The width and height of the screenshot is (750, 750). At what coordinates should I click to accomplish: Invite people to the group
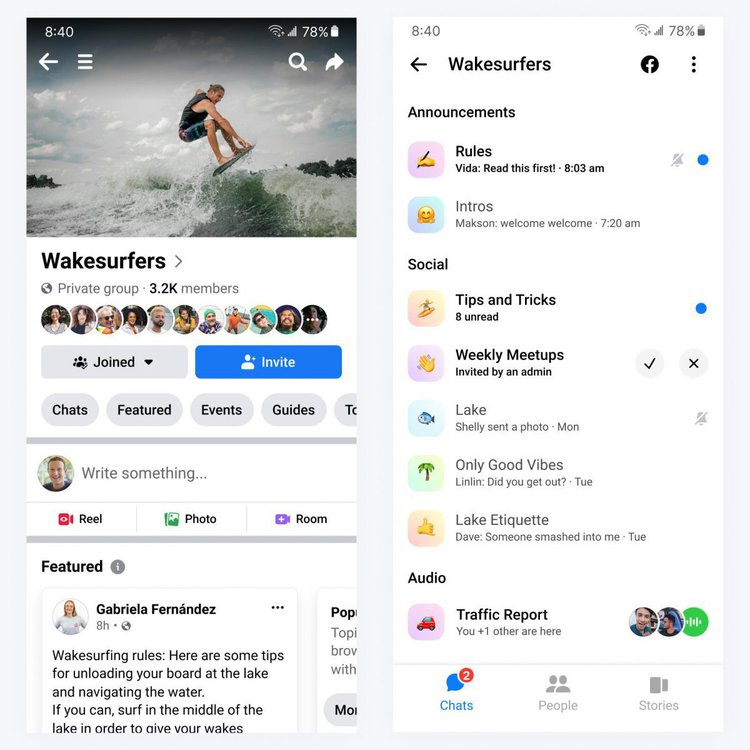point(268,362)
